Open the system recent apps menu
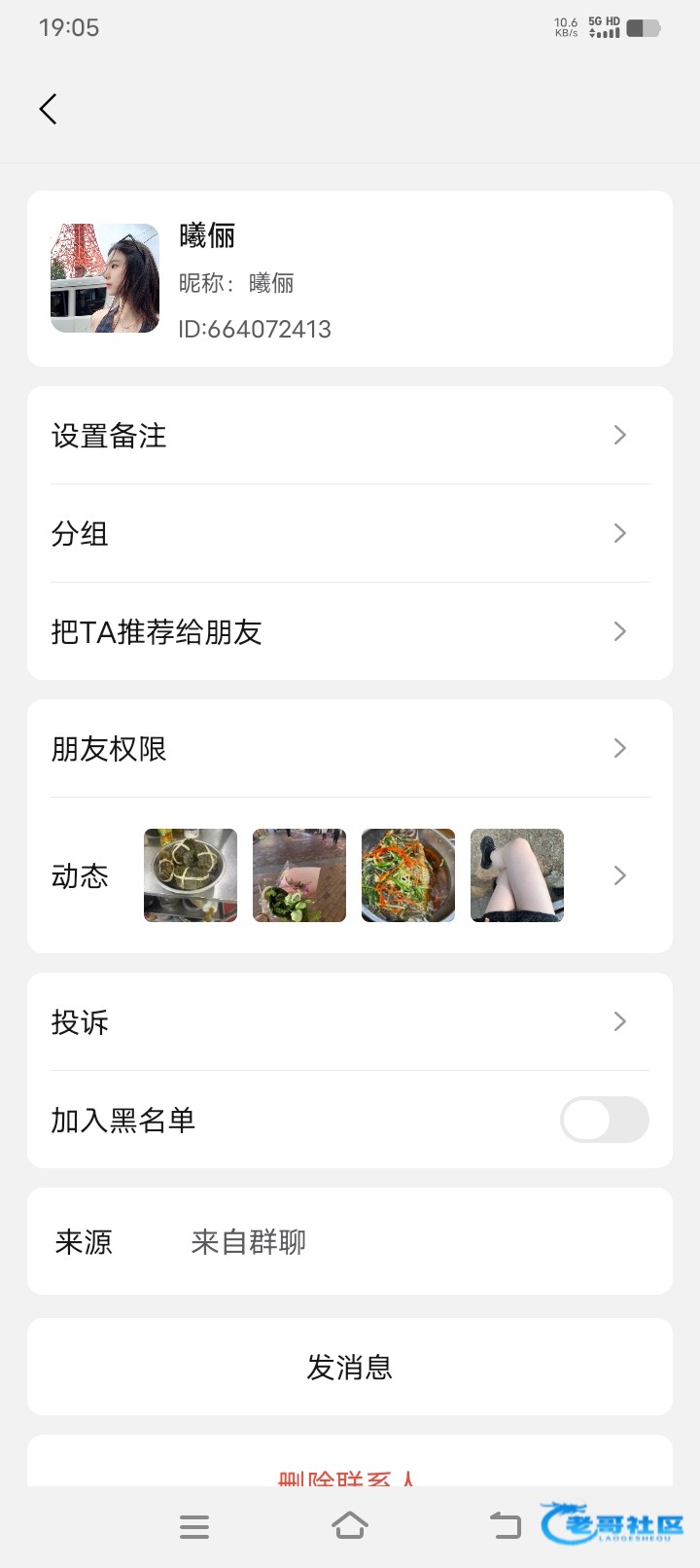The width and height of the screenshot is (700, 1568). click(194, 1527)
